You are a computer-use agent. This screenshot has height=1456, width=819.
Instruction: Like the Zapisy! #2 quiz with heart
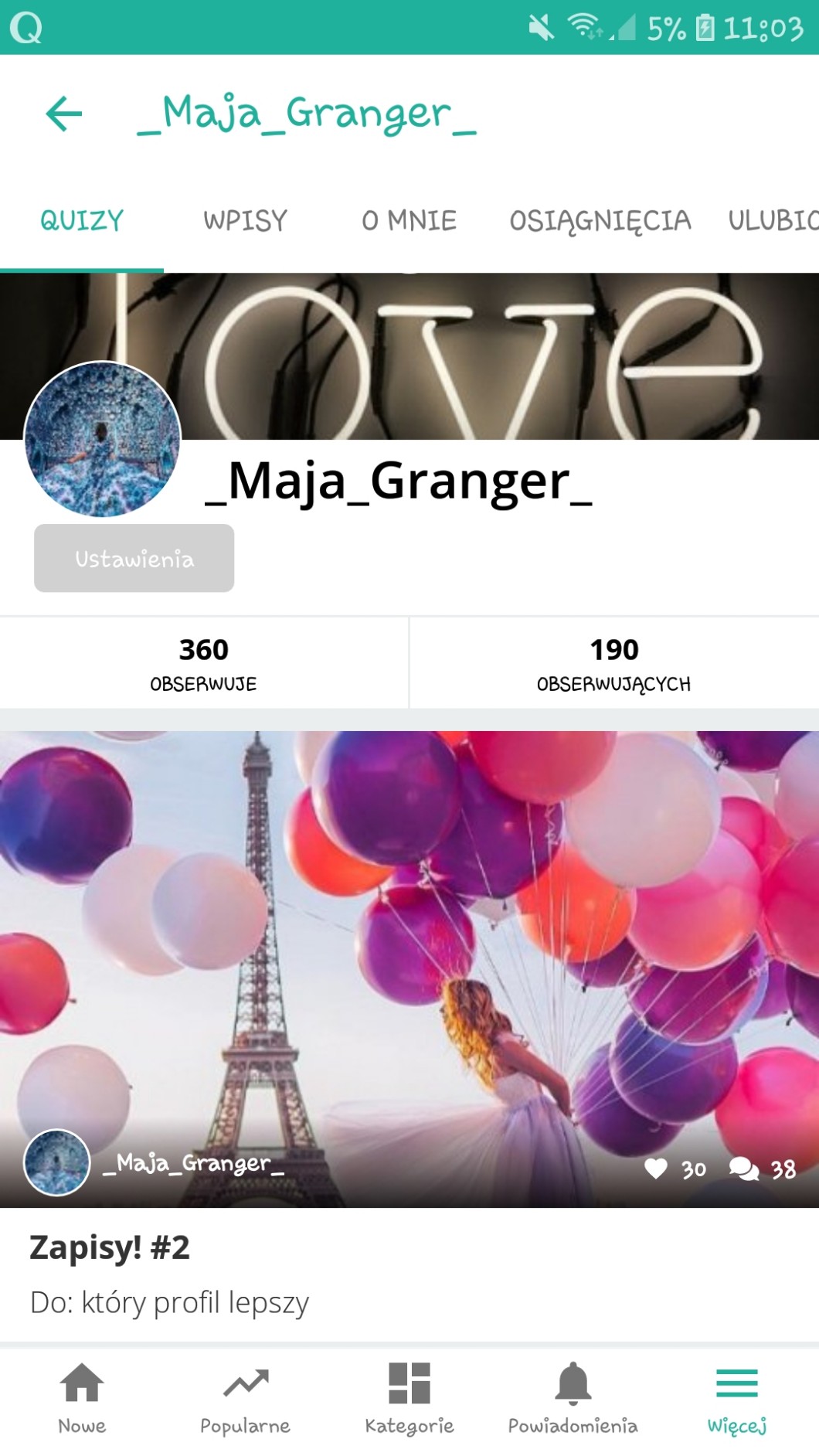(656, 1169)
